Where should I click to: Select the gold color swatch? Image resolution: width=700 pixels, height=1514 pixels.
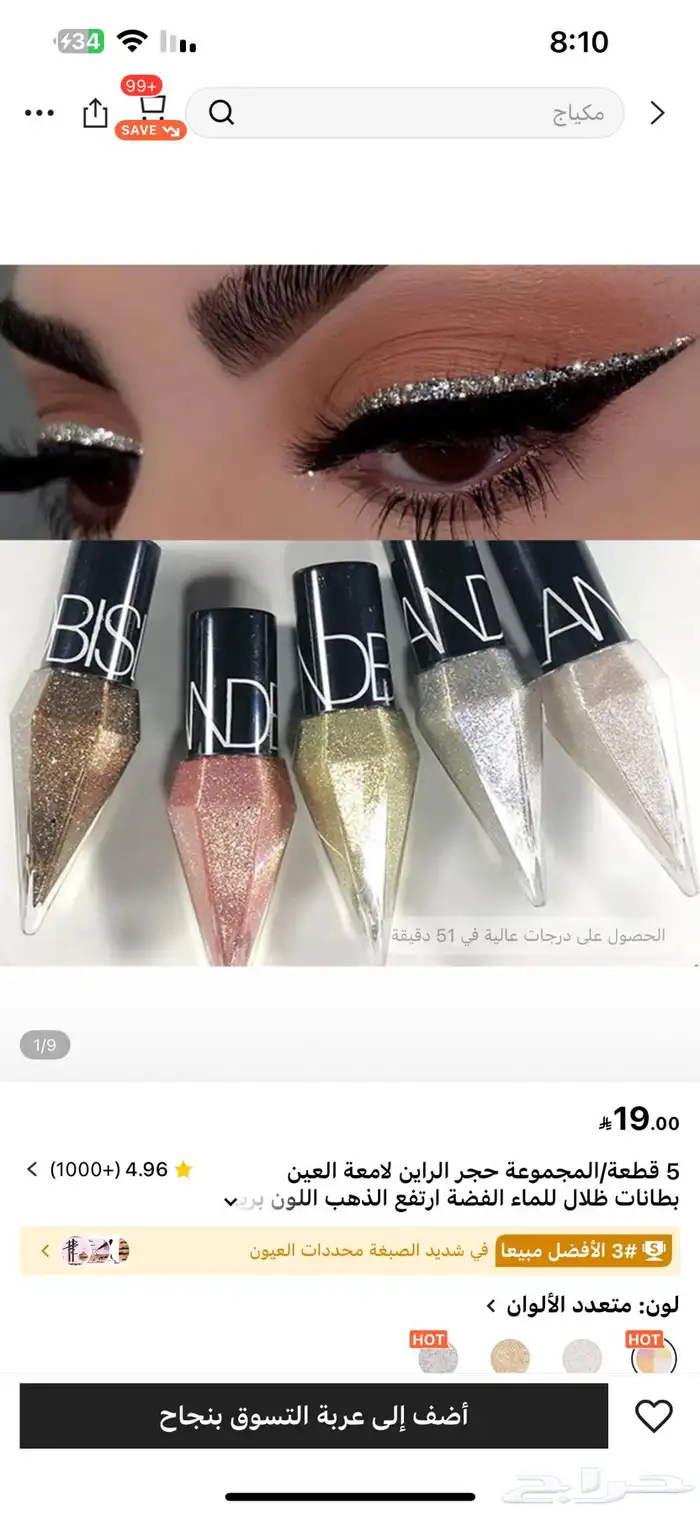pos(510,1357)
